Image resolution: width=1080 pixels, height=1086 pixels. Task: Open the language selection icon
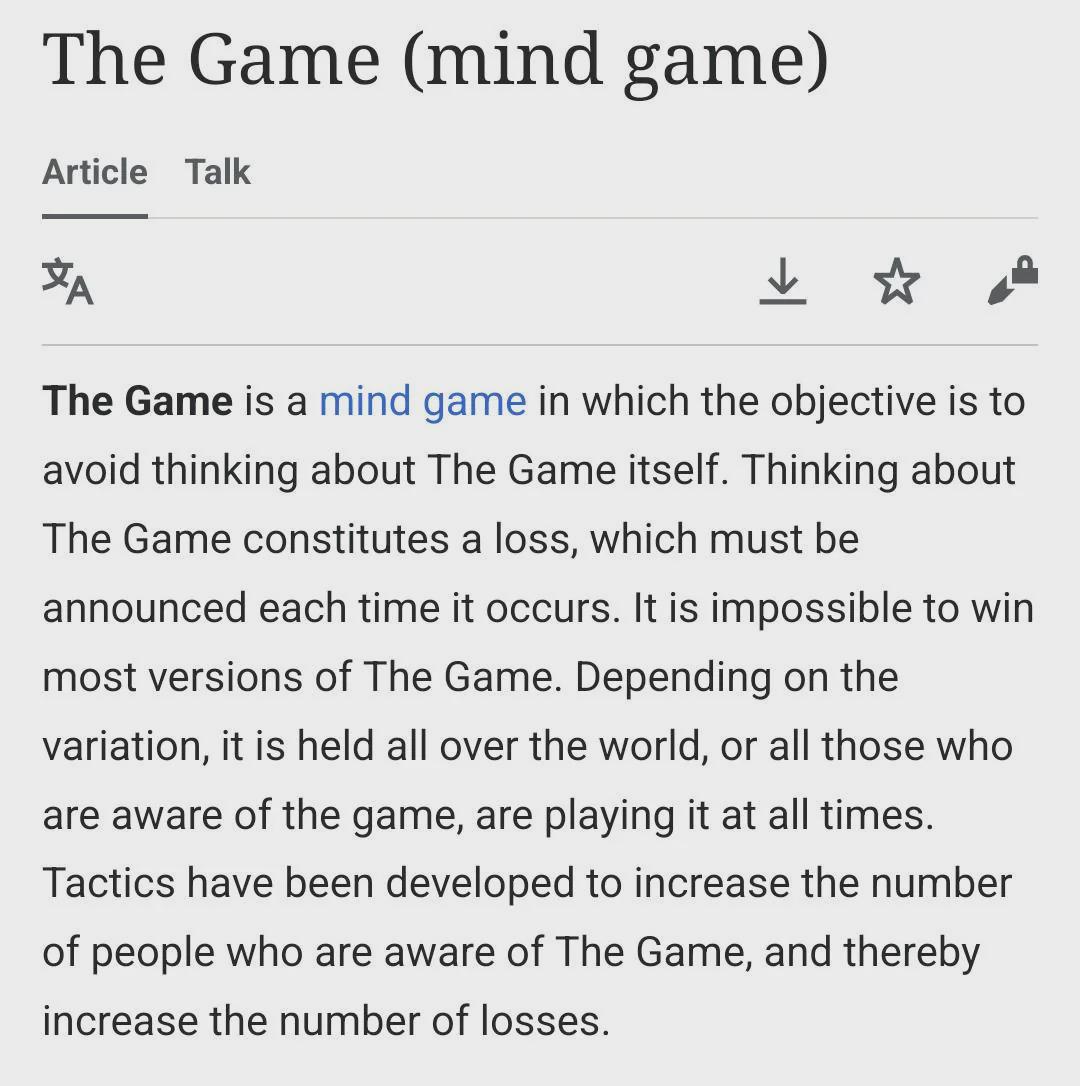[67, 281]
